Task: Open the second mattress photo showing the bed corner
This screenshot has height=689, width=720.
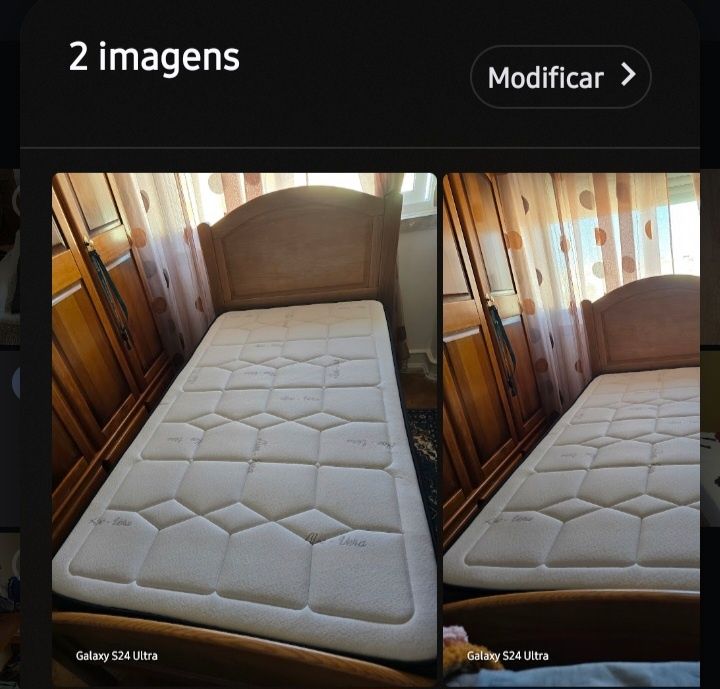Action: pos(571,428)
